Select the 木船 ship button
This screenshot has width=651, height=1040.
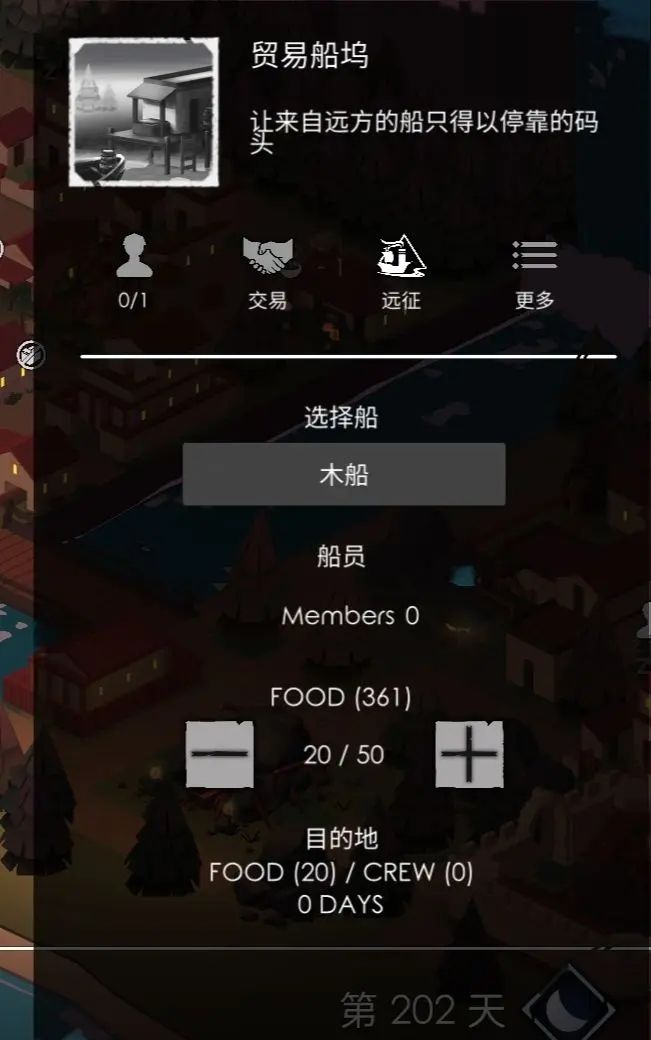pos(343,475)
